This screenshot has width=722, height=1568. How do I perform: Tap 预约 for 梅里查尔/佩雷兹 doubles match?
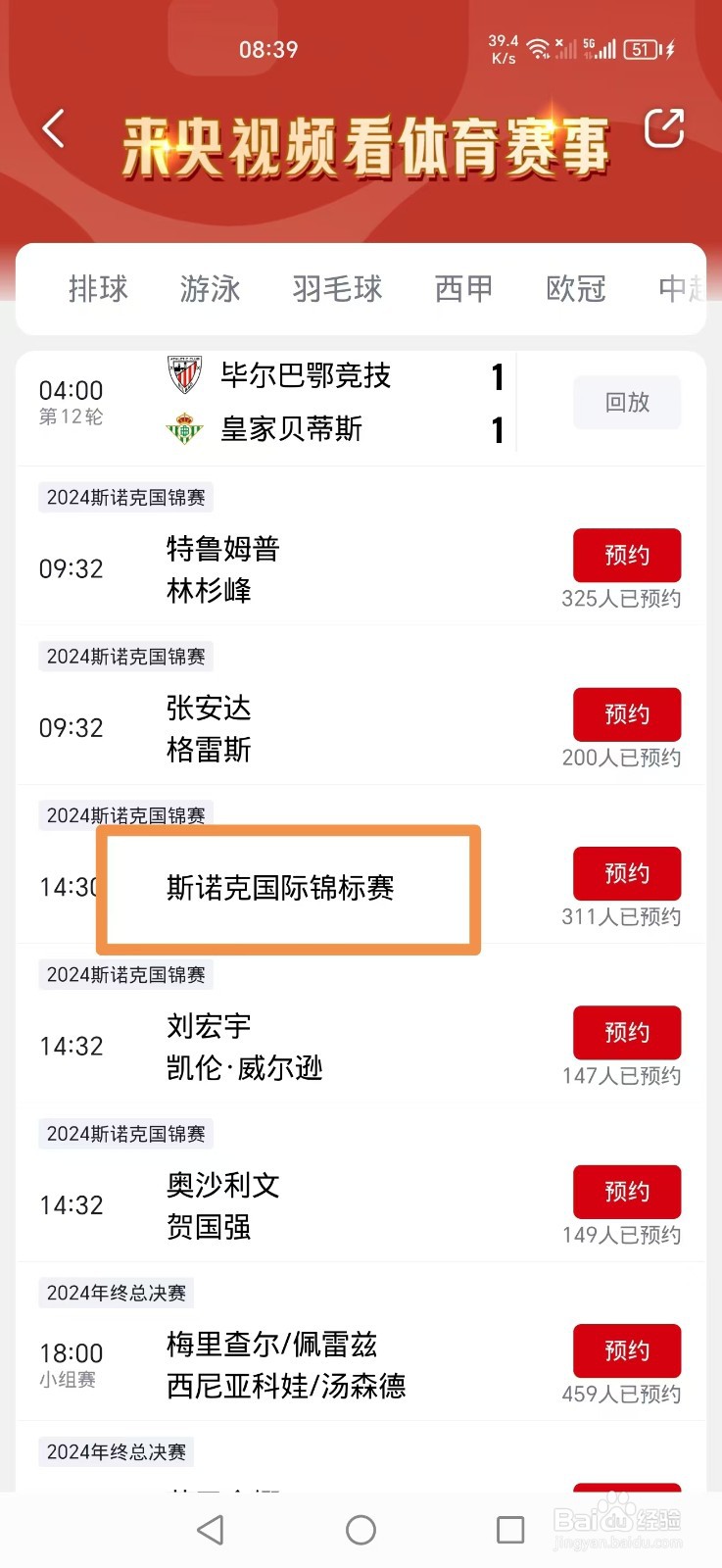[627, 1350]
